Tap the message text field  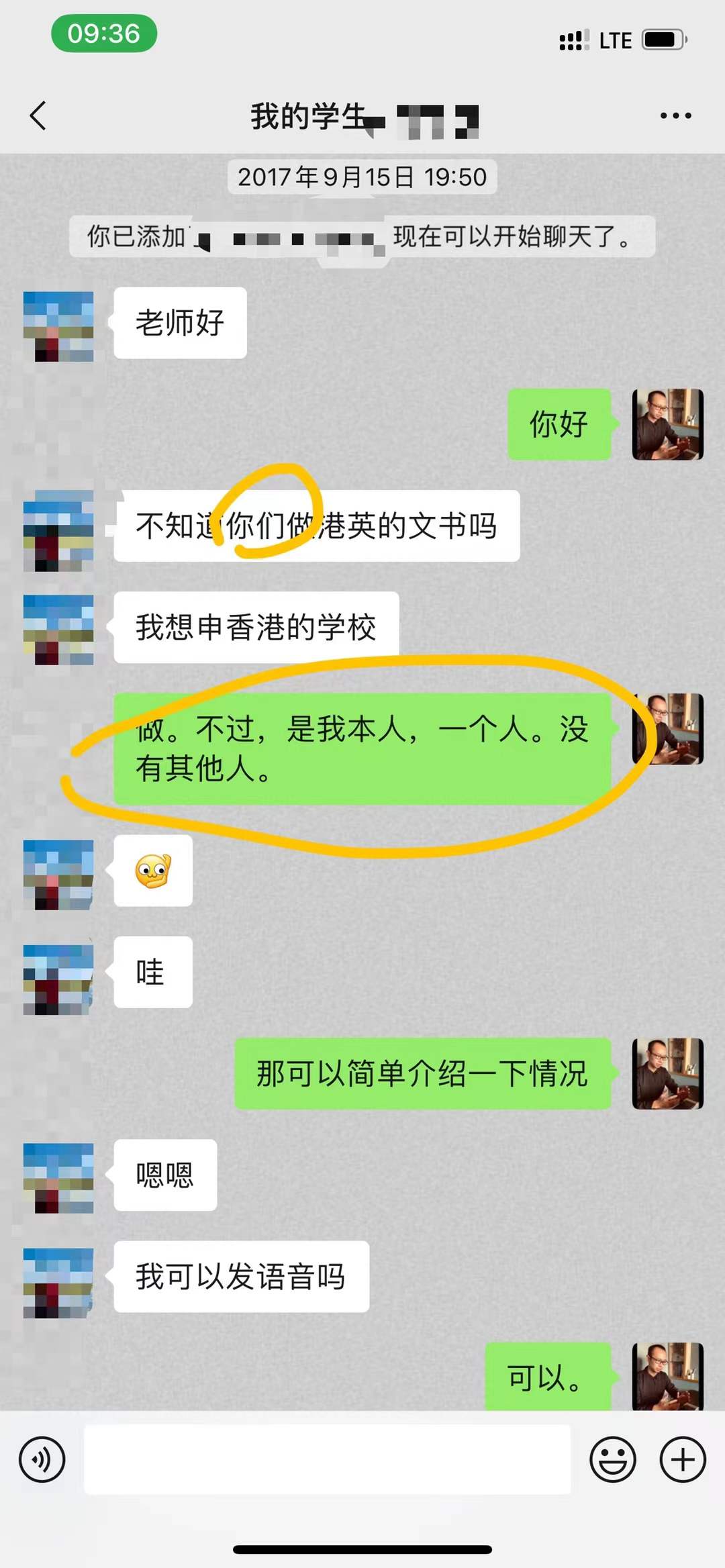point(327,1459)
